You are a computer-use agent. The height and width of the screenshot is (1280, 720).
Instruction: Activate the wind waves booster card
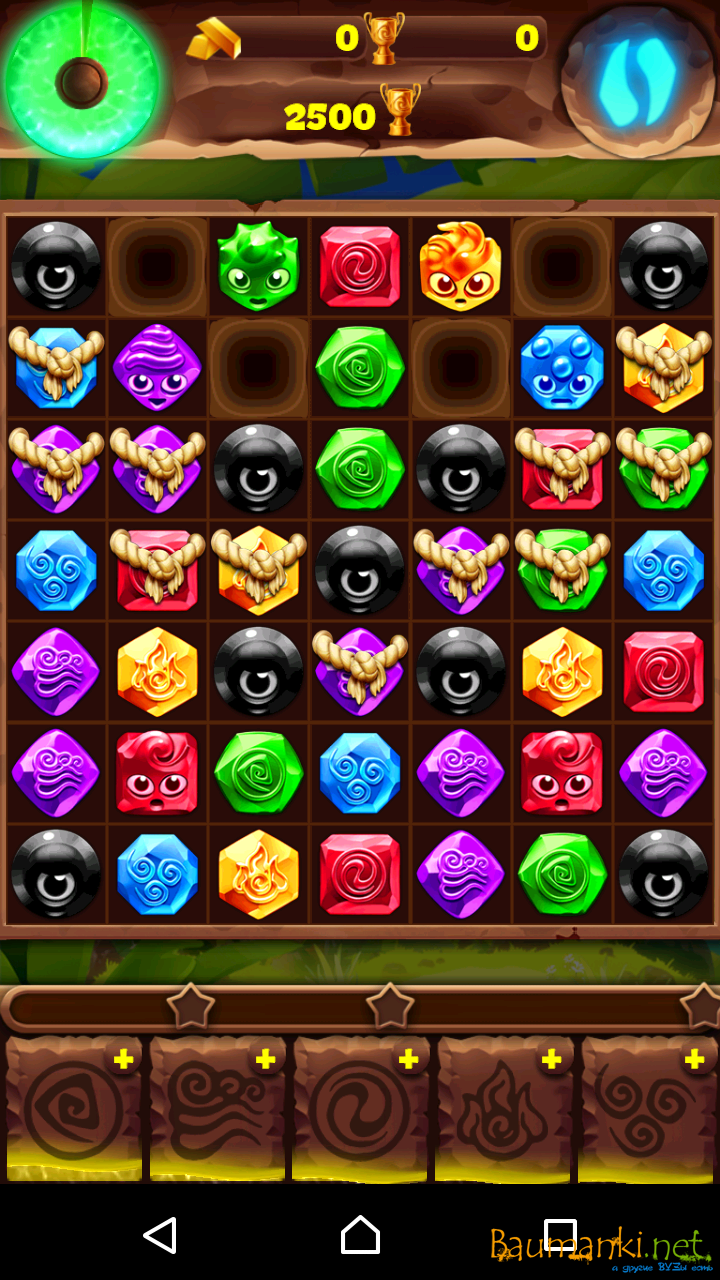pyautogui.click(x=217, y=1110)
